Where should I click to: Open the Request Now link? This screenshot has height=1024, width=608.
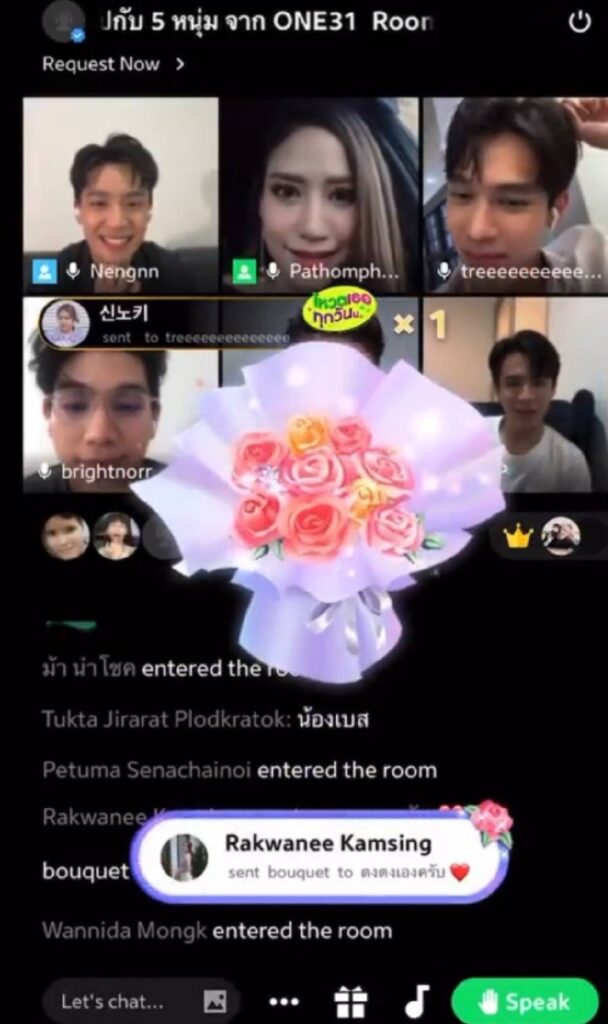(112, 64)
